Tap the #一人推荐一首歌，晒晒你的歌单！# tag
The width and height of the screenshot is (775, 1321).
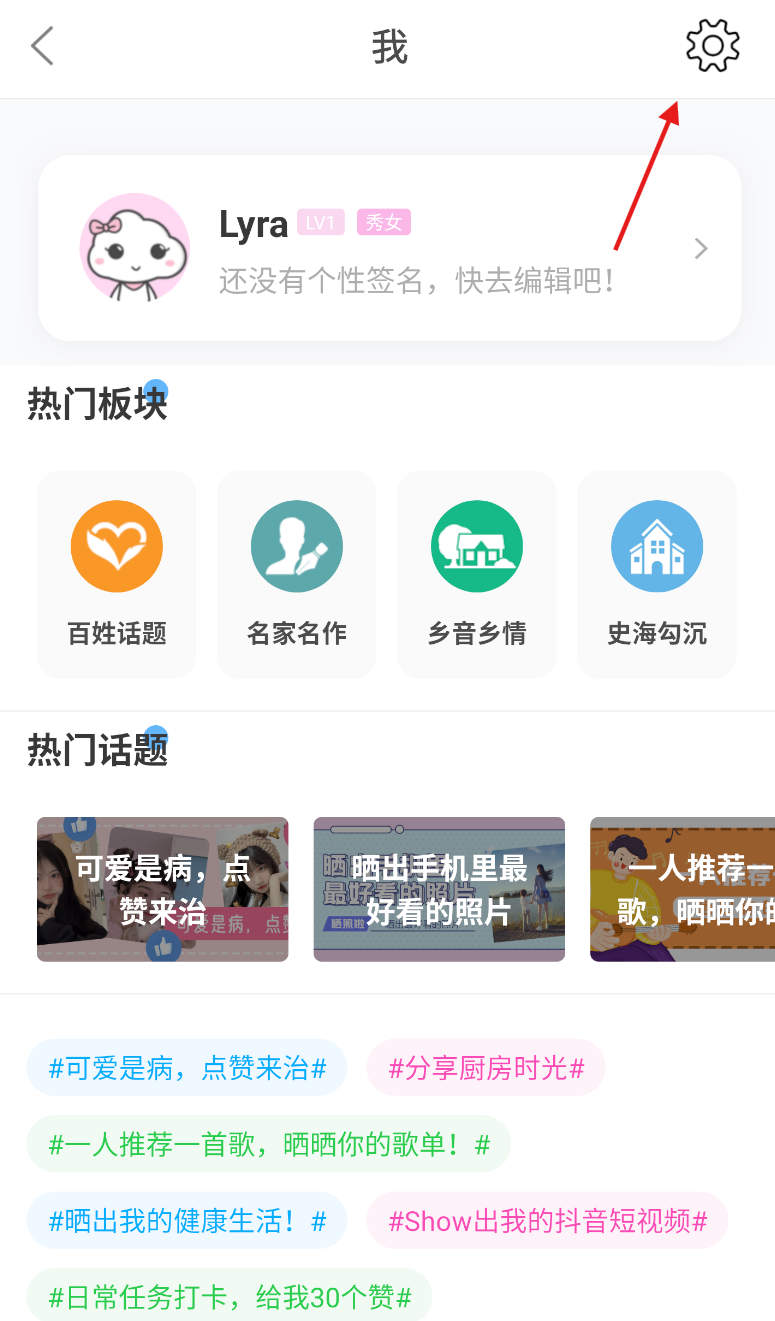pos(269,1144)
